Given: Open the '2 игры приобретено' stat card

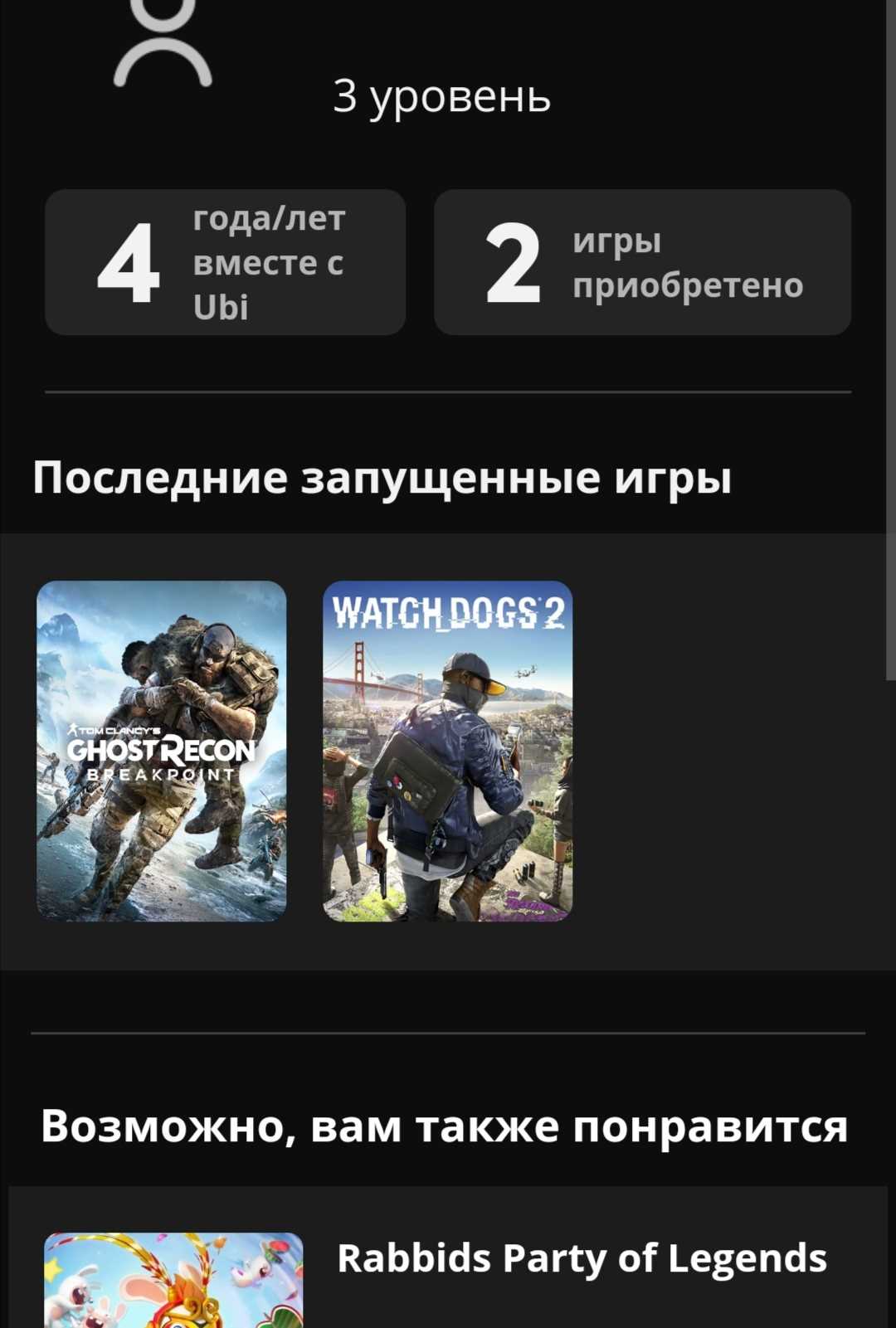Looking at the screenshot, I should pyautogui.click(x=640, y=262).
